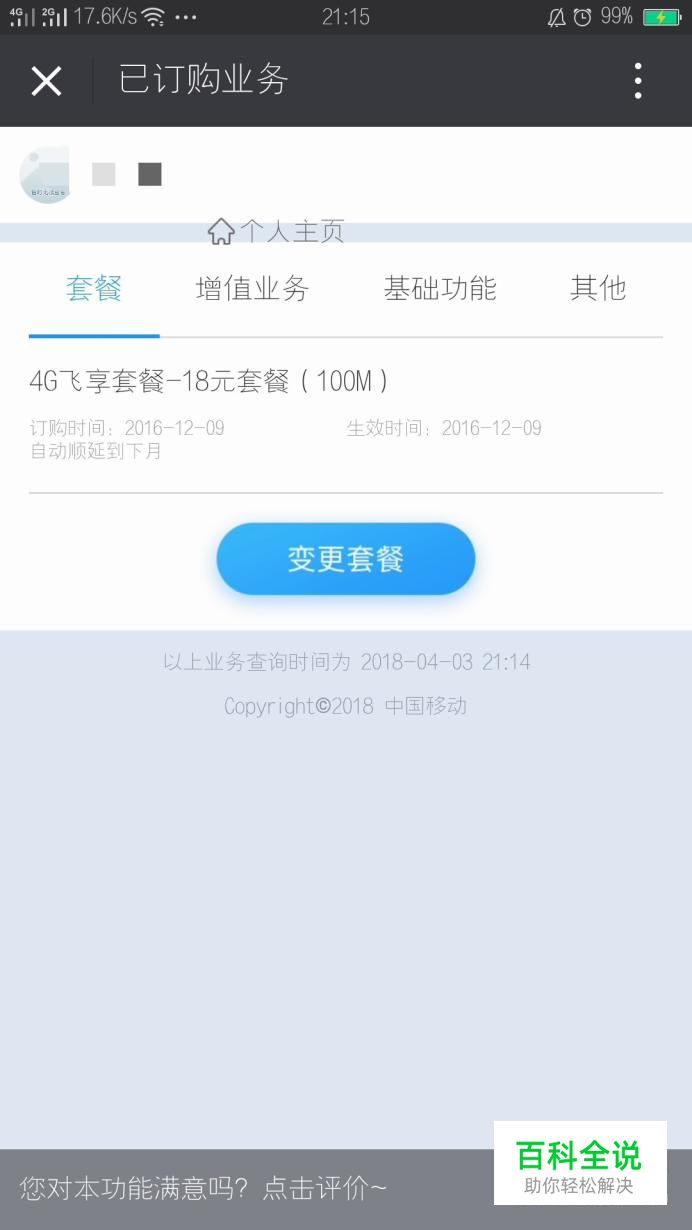
Task: Switch to the 基础功能 tab
Action: coord(440,289)
